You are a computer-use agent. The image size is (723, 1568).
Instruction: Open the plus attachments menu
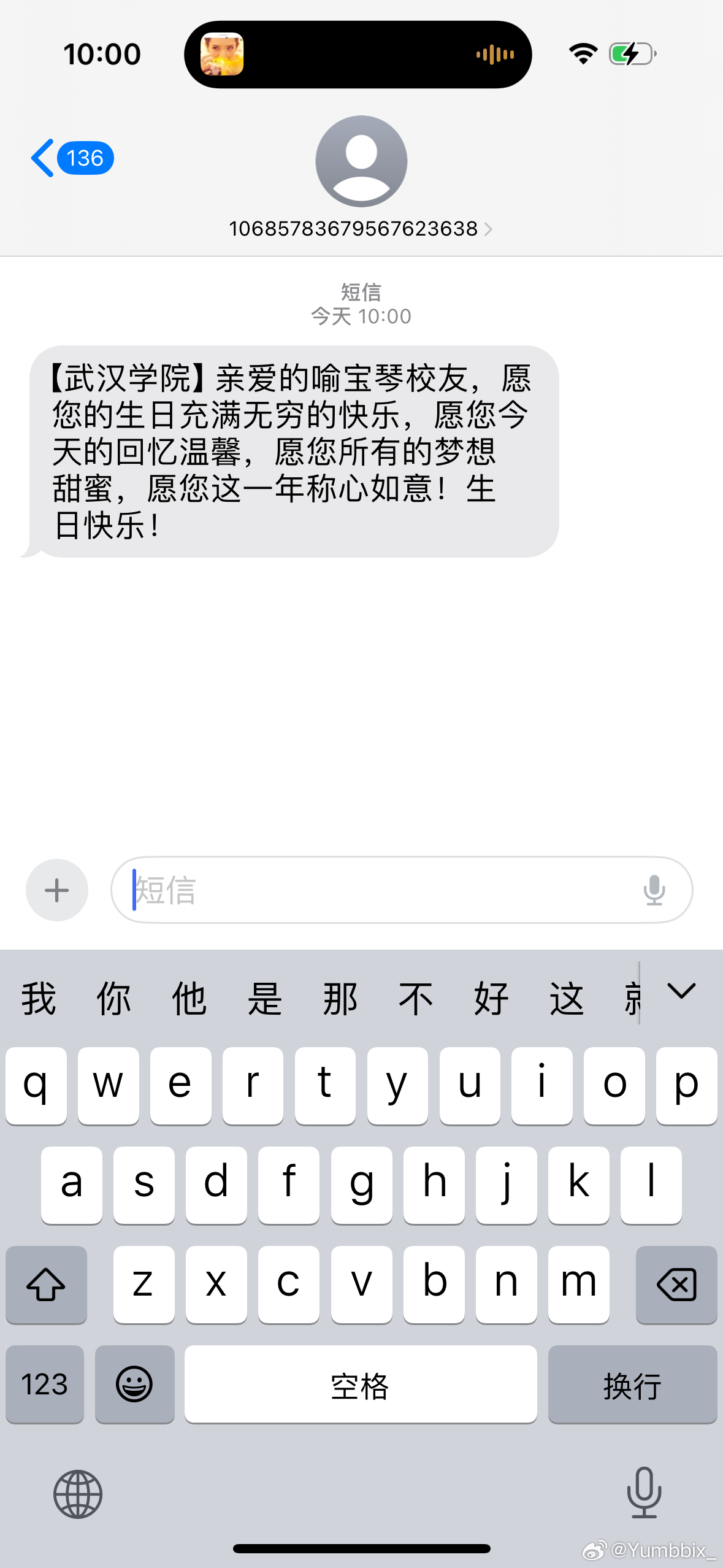[x=57, y=890]
